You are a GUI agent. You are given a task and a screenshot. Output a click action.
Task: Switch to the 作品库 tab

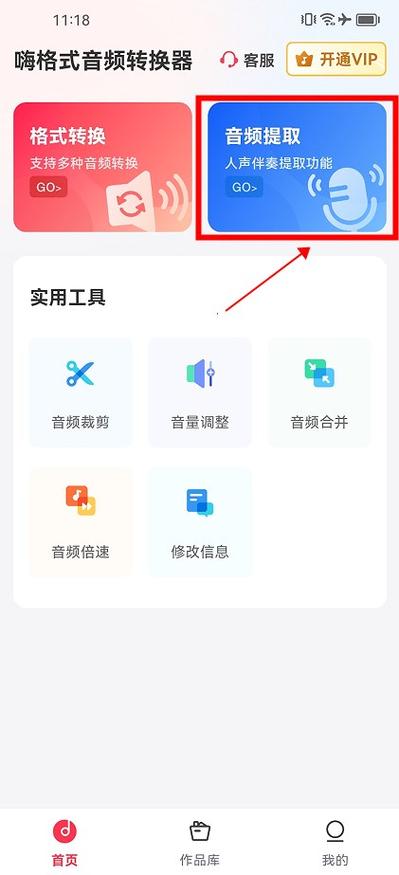point(199,842)
